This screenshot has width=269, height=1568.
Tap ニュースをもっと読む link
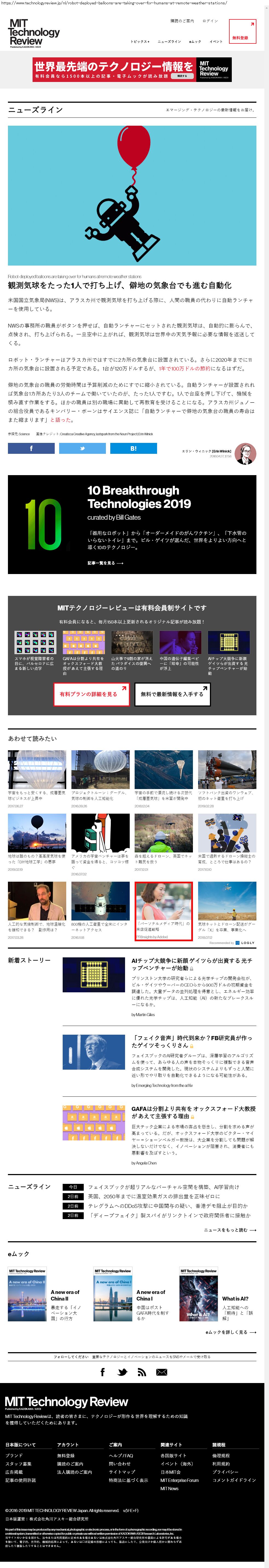point(230,1229)
